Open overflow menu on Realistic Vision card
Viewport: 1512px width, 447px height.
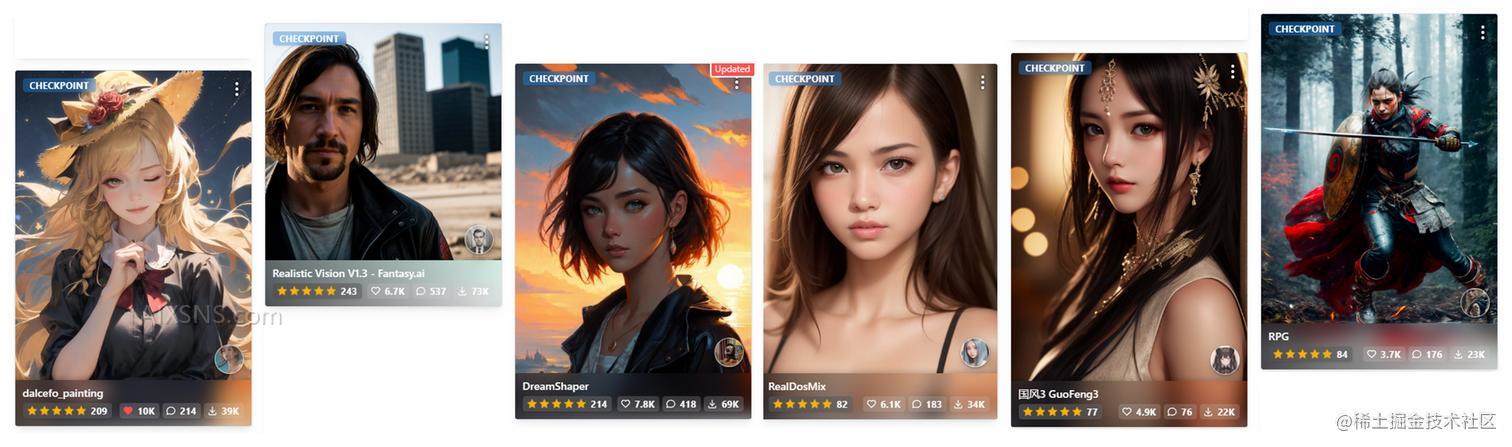[487, 42]
